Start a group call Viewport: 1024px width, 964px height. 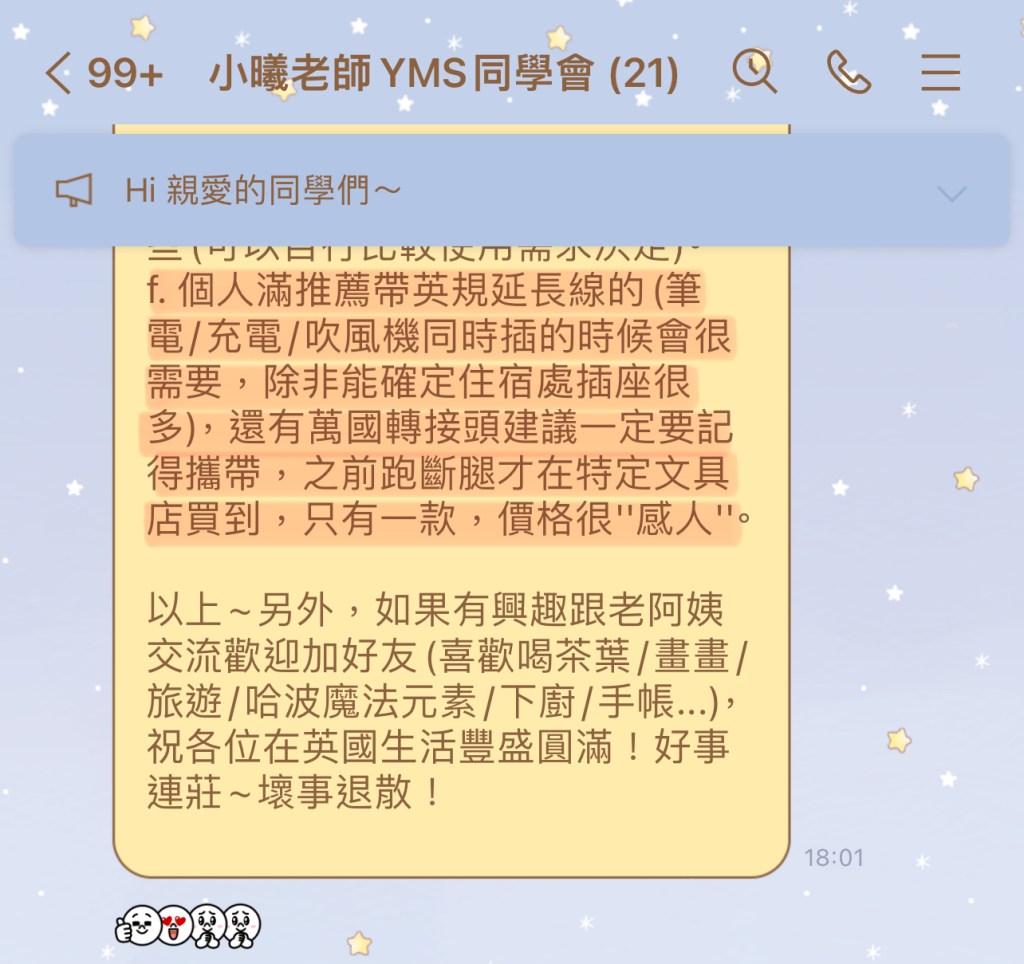[848, 72]
